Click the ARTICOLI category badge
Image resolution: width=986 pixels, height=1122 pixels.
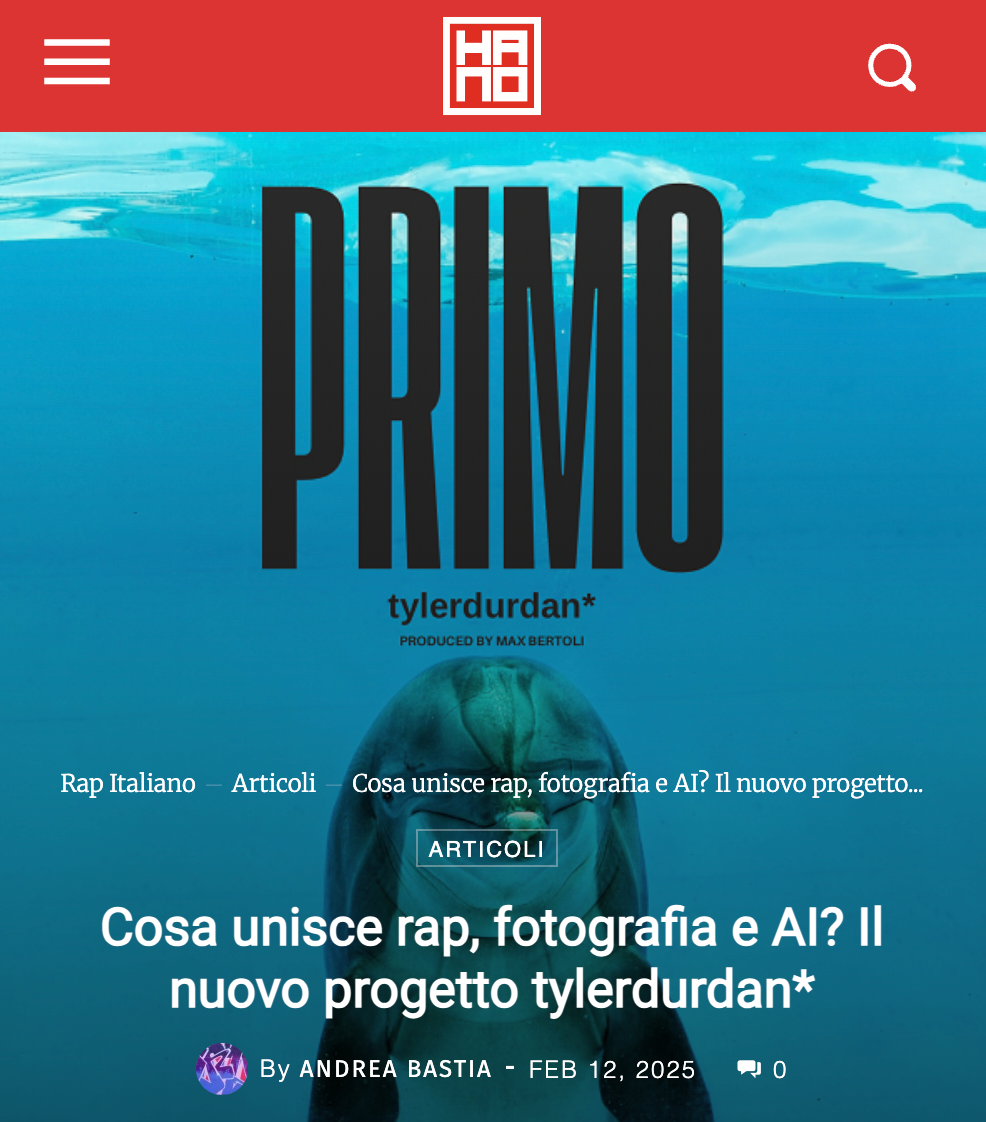(487, 848)
